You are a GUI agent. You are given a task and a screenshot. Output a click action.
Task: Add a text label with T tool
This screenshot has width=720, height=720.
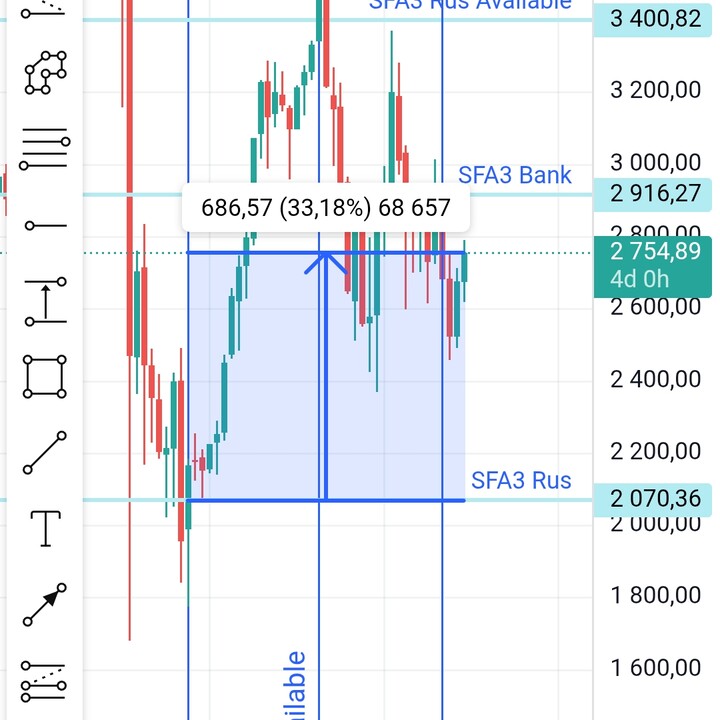point(45,528)
